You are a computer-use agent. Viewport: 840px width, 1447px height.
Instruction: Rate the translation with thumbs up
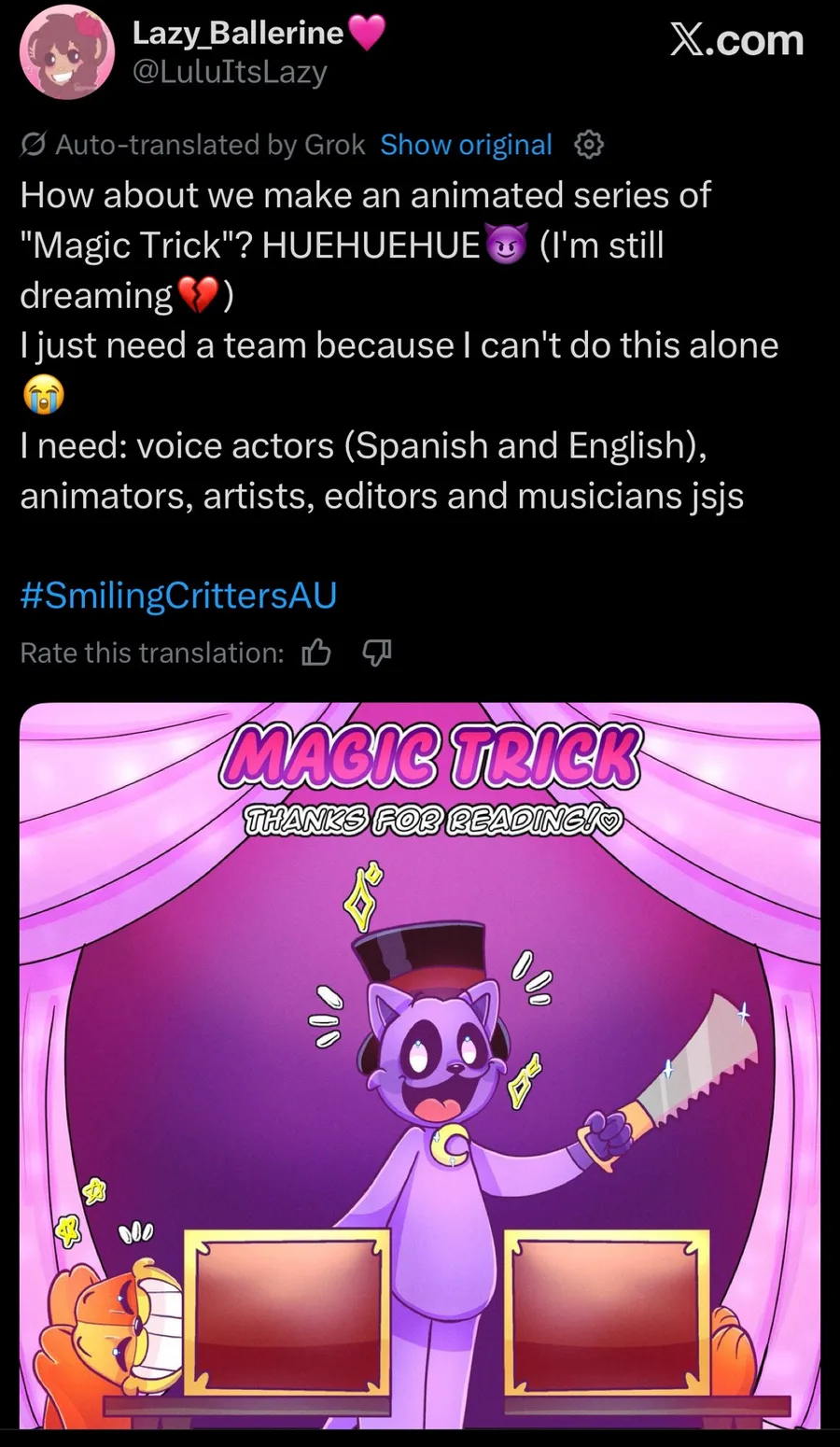316,653
